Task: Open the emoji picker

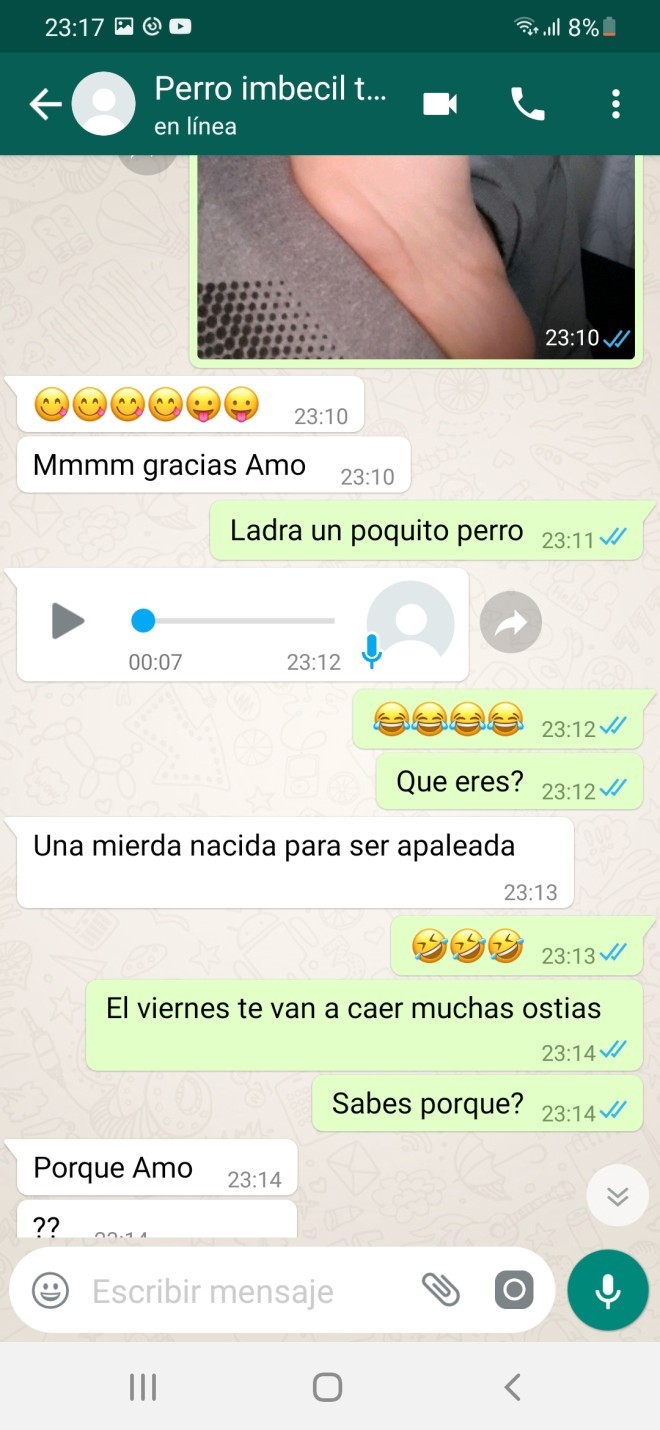Action: [x=50, y=1291]
